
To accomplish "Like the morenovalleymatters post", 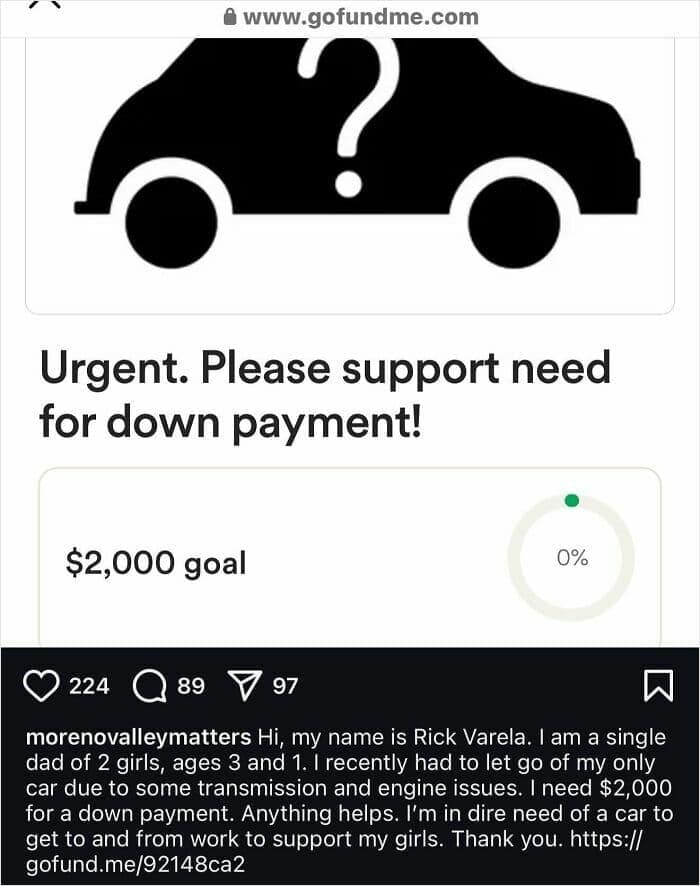I will (x=41, y=686).
